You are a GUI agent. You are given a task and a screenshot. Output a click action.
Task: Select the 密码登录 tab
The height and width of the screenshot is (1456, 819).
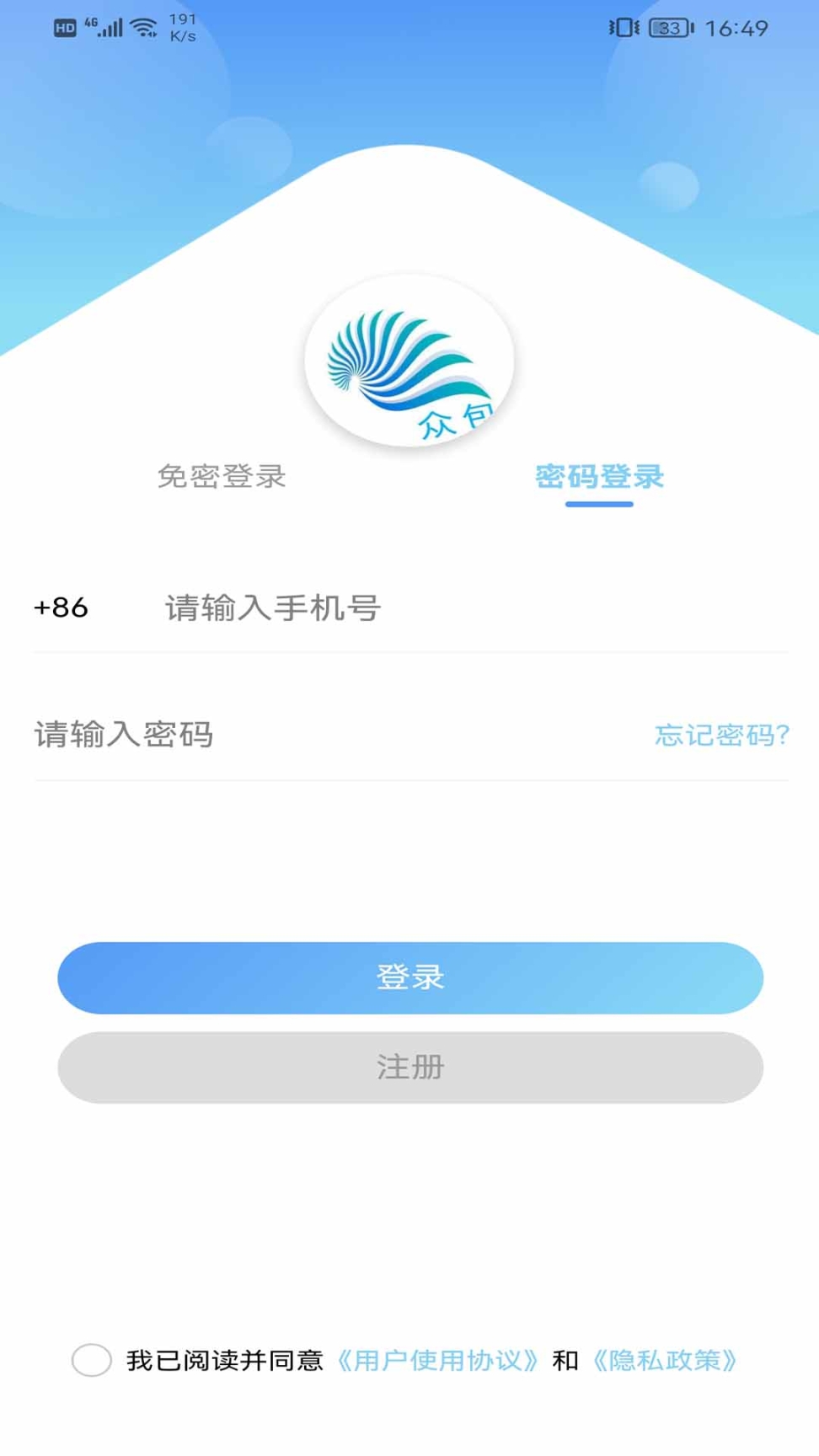tap(599, 477)
